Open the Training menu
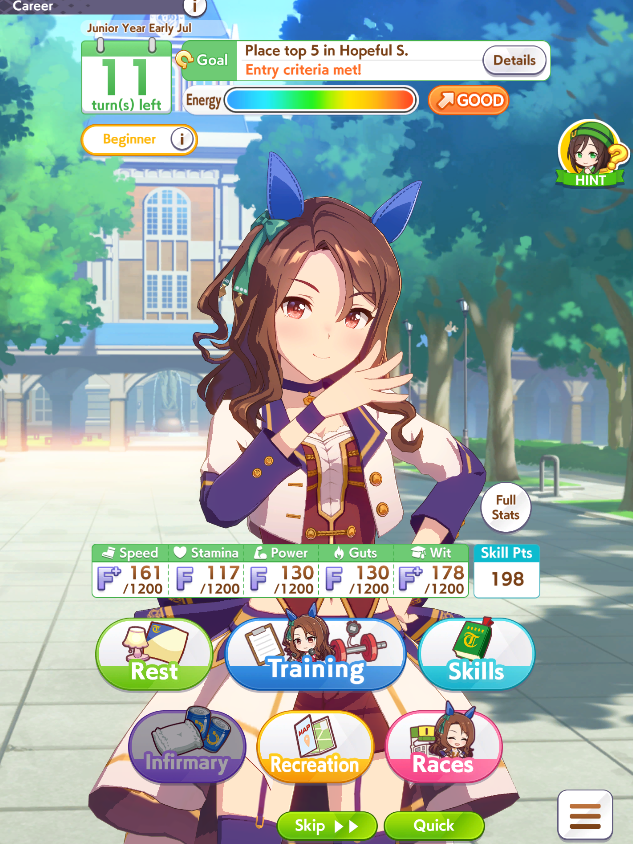Viewport: 633px width, 844px height. point(315,655)
